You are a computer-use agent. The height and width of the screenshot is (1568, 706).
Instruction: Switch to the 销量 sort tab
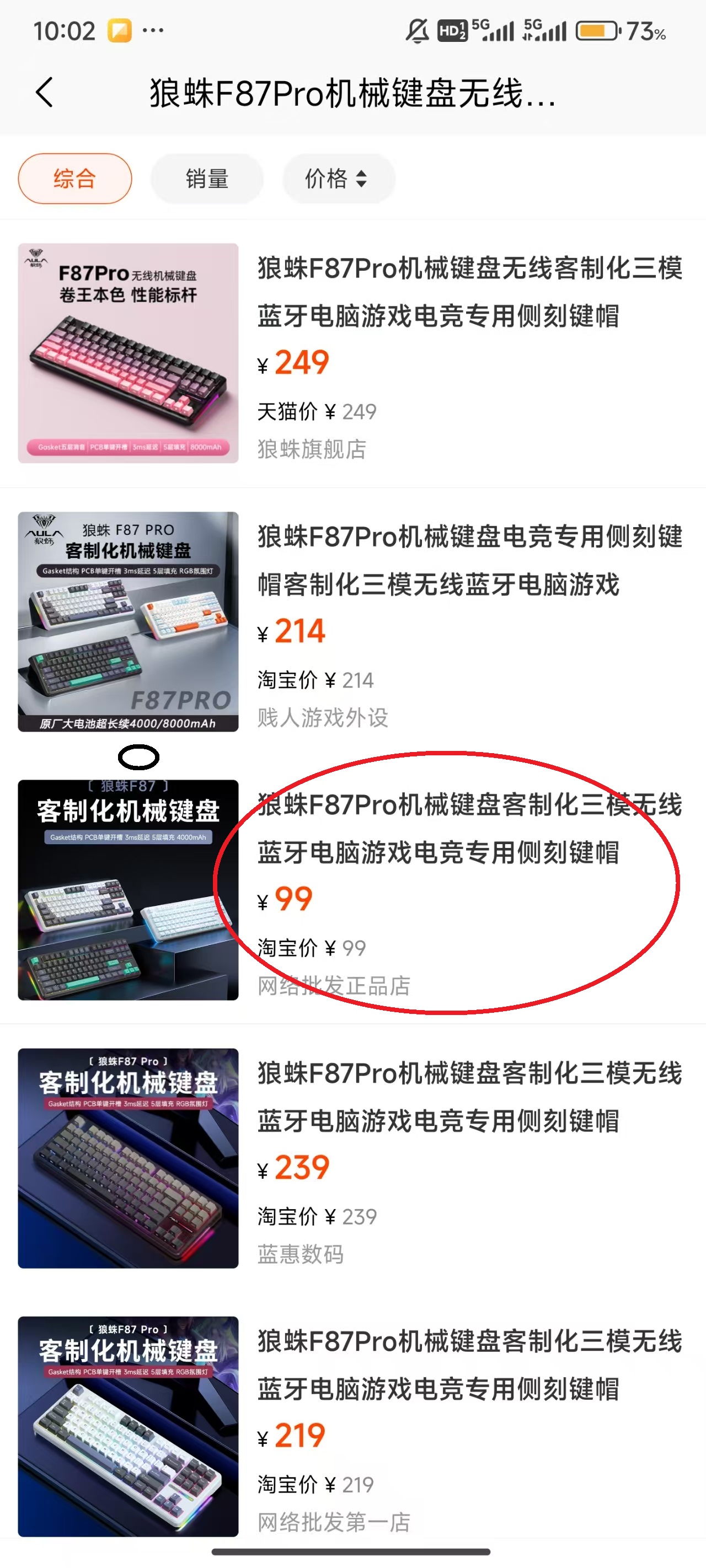[x=207, y=178]
